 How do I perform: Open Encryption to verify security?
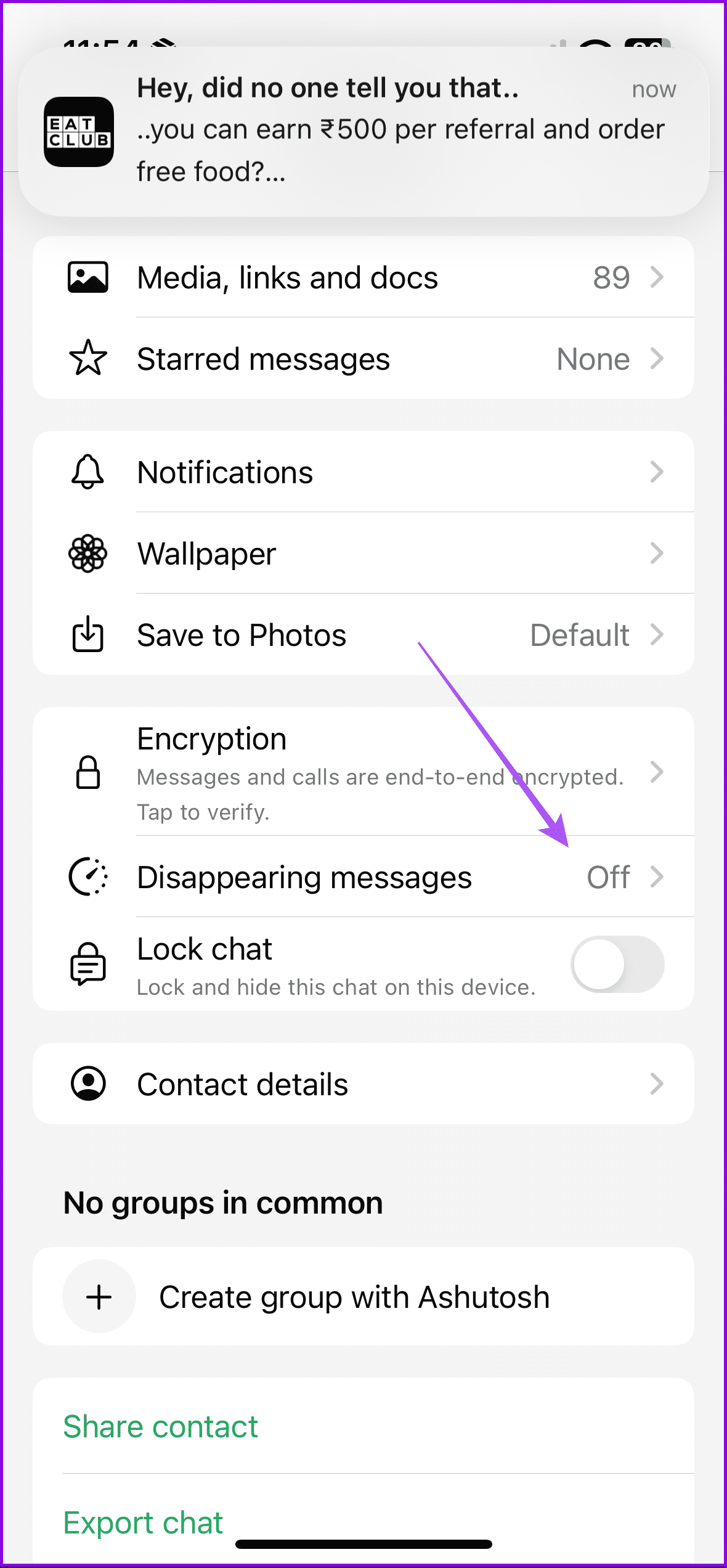tap(363, 772)
